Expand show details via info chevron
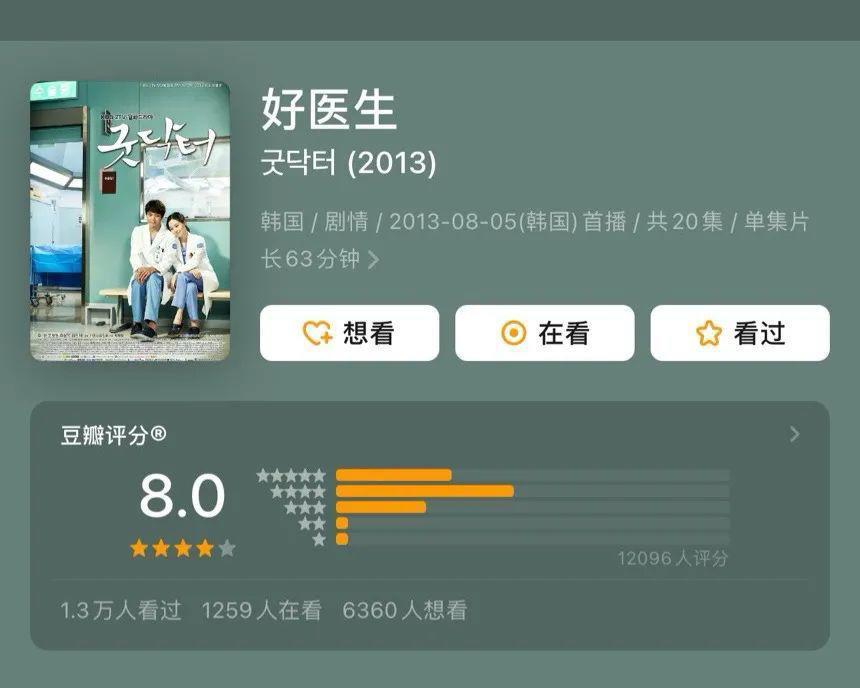This screenshot has width=860, height=688. 374,260
